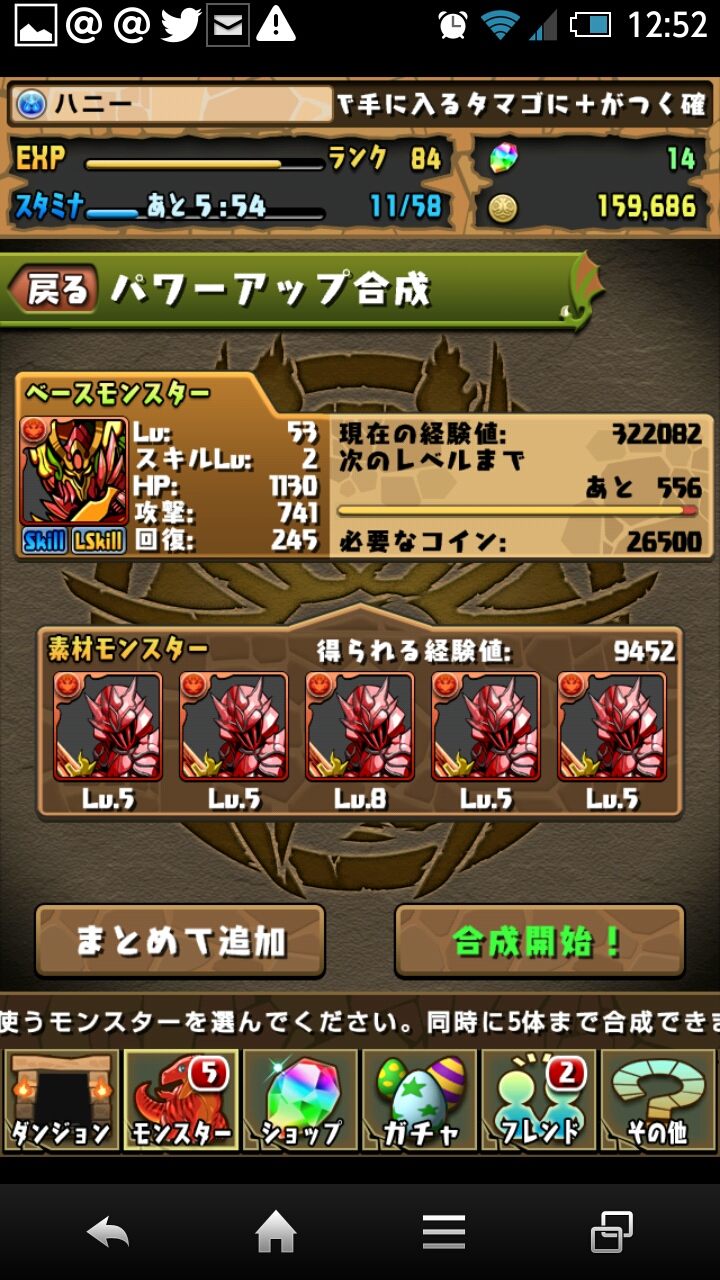Go to the Android home screen
Screen dimensions: 720x1280
pyautogui.click(x=276, y=1232)
